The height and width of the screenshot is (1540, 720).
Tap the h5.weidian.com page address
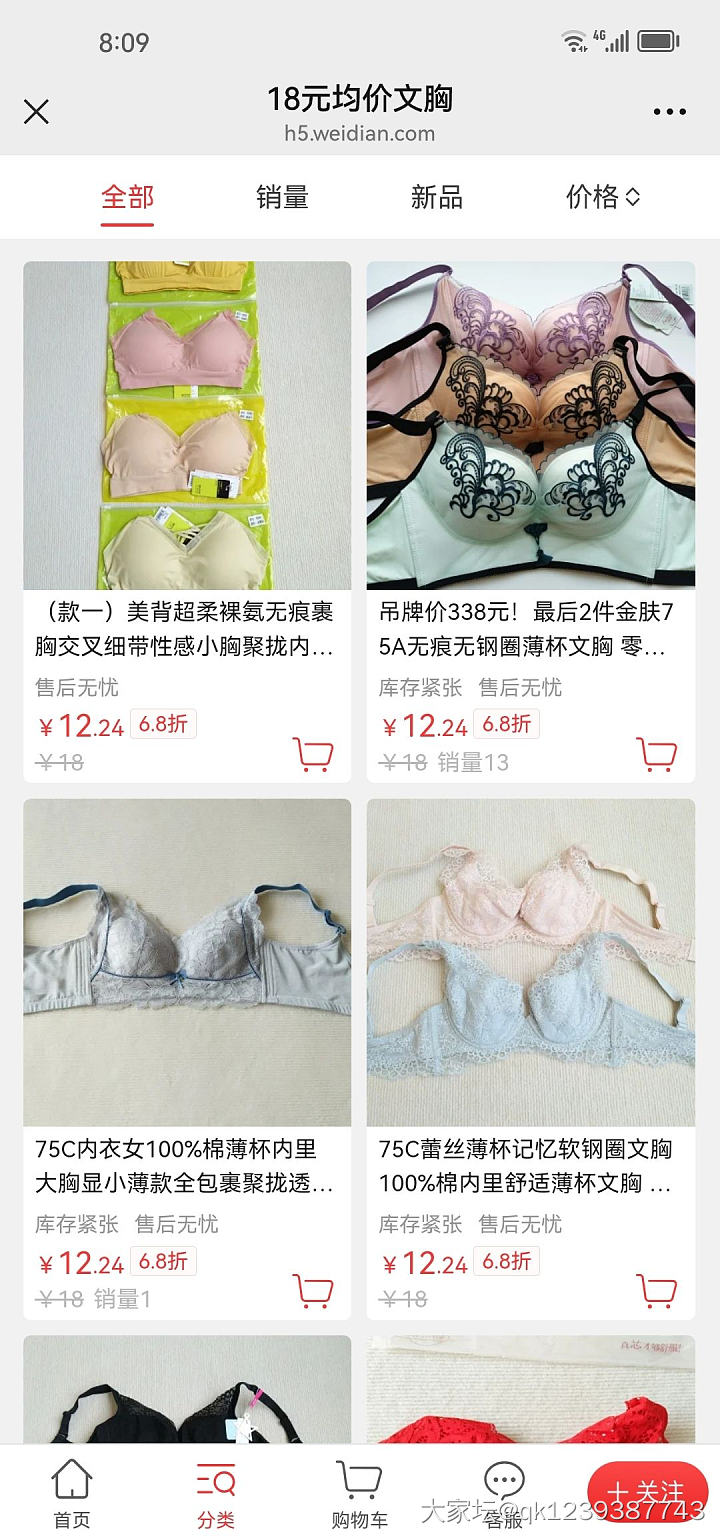point(360,134)
